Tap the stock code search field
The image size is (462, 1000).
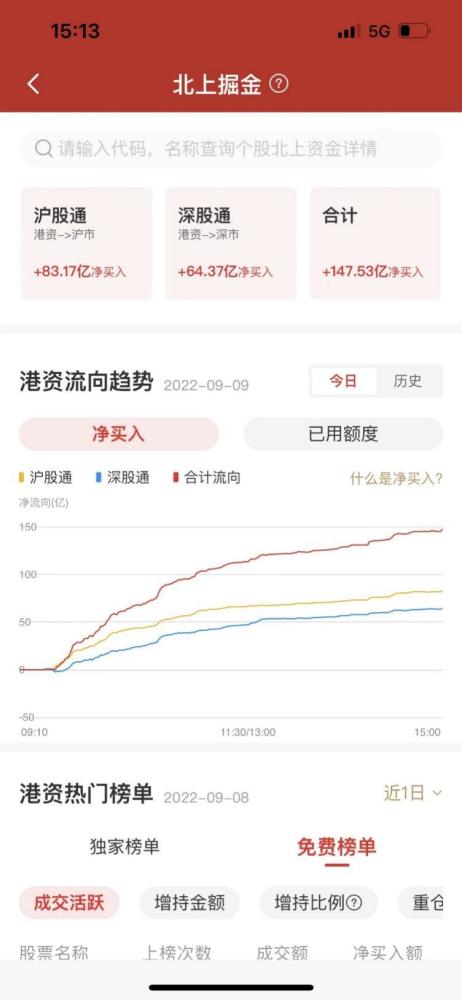(231, 149)
